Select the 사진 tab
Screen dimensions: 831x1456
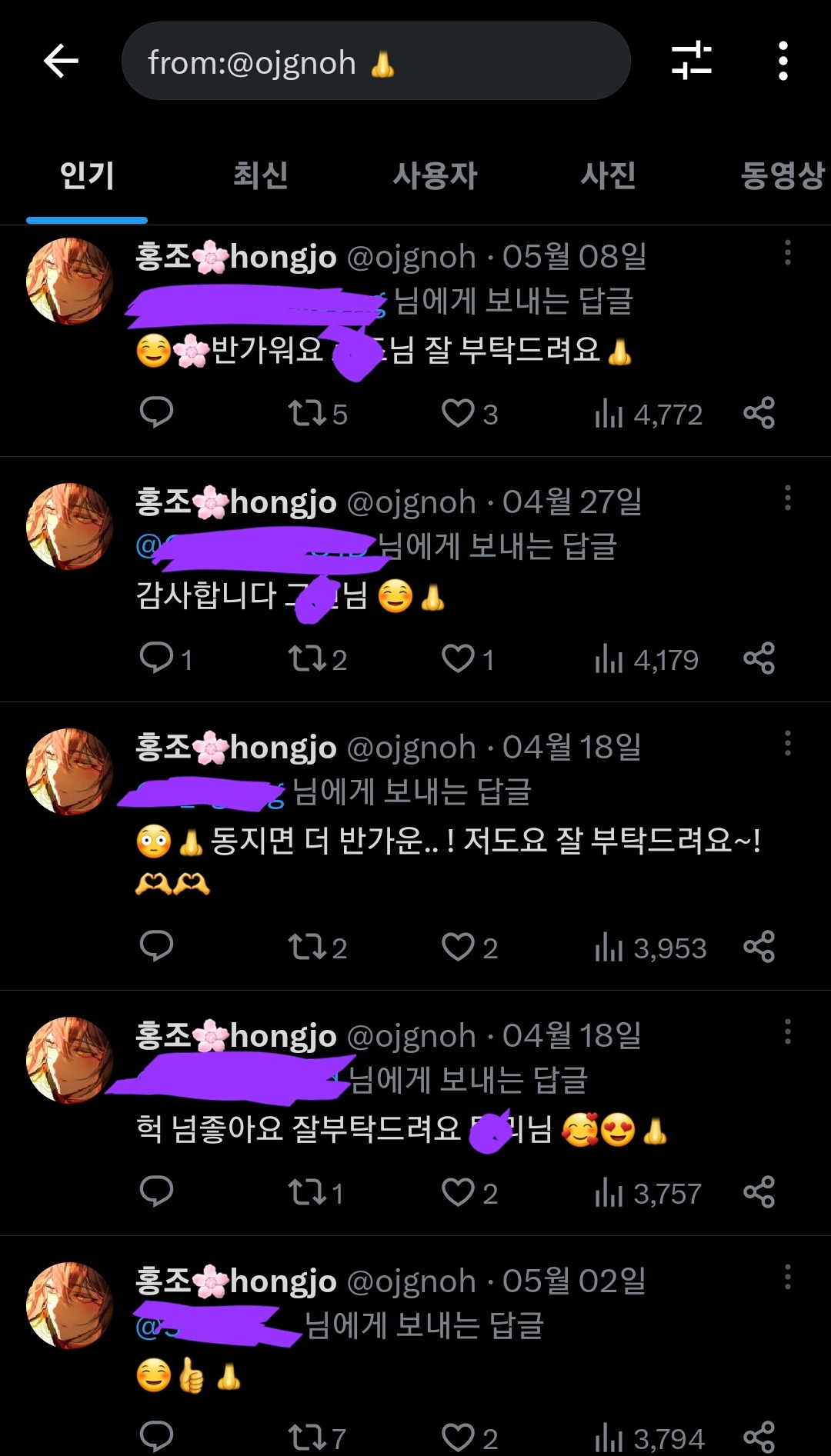point(608,175)
